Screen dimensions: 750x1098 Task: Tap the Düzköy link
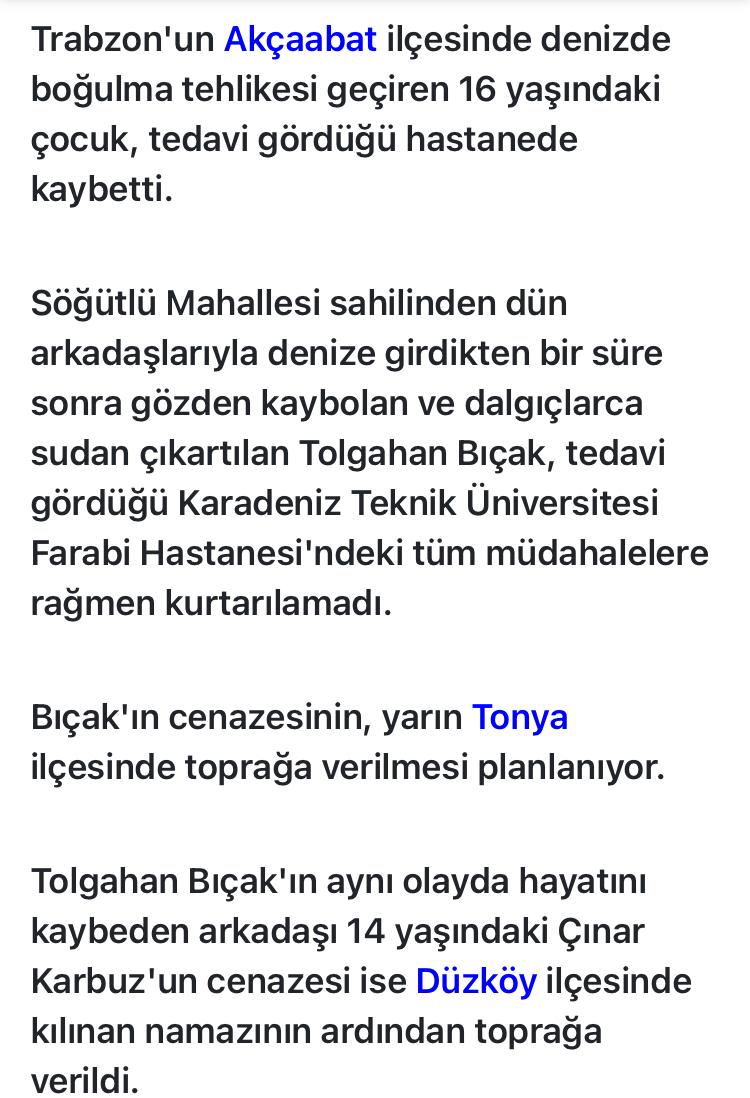click(x=476, y=981)
